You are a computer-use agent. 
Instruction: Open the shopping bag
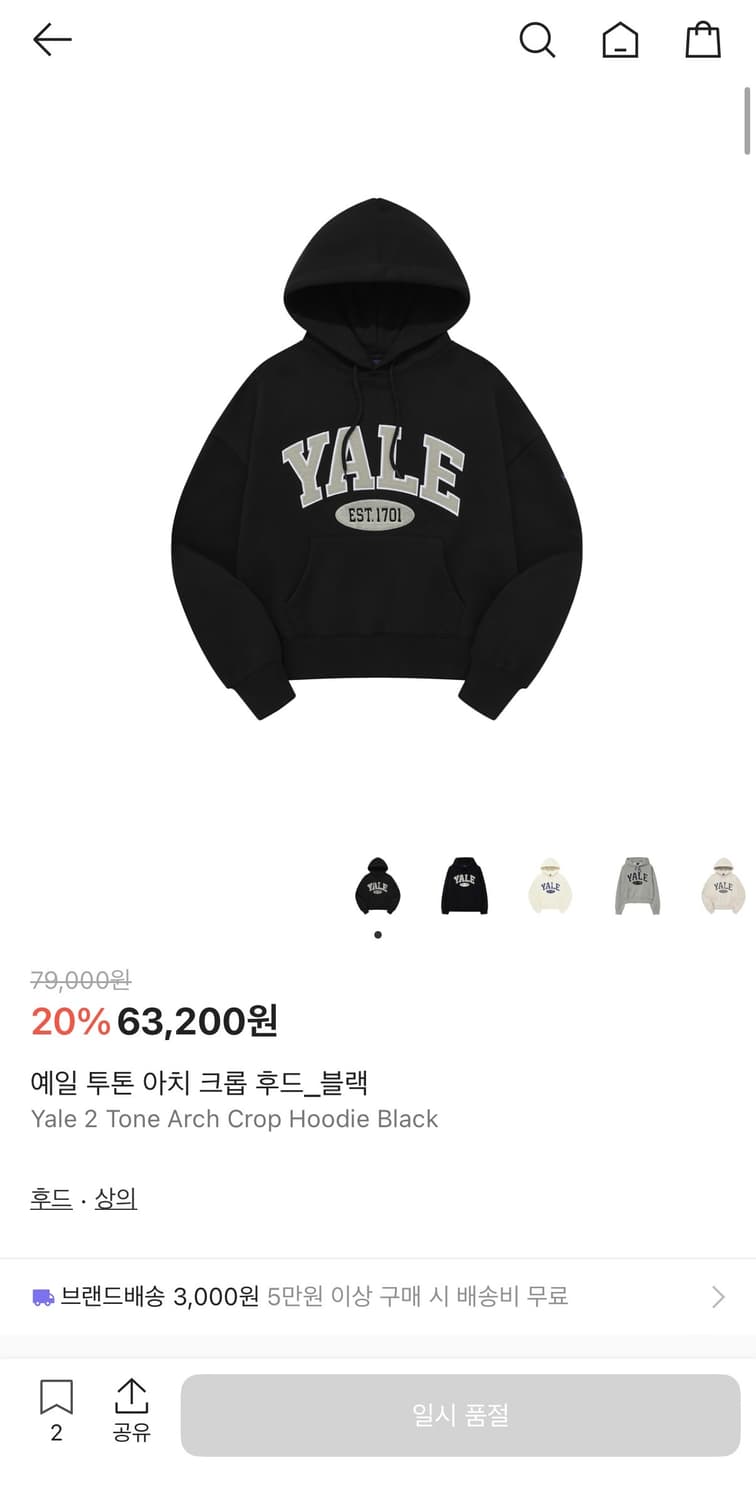click(703, 39)
